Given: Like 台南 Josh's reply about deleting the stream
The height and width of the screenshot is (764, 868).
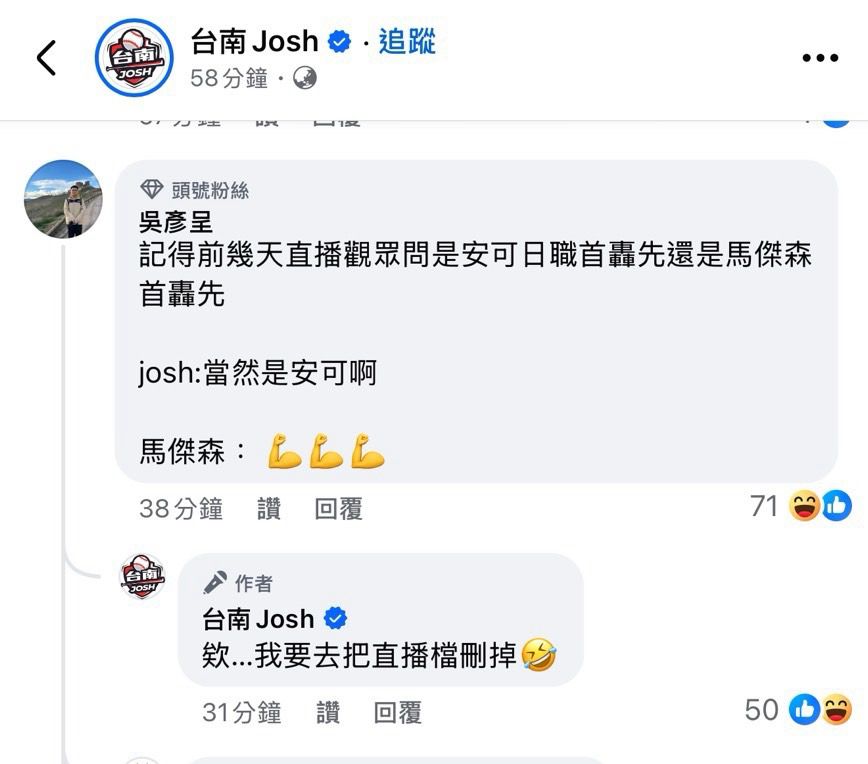Looking at the screenshot, I should coord(328,712).
